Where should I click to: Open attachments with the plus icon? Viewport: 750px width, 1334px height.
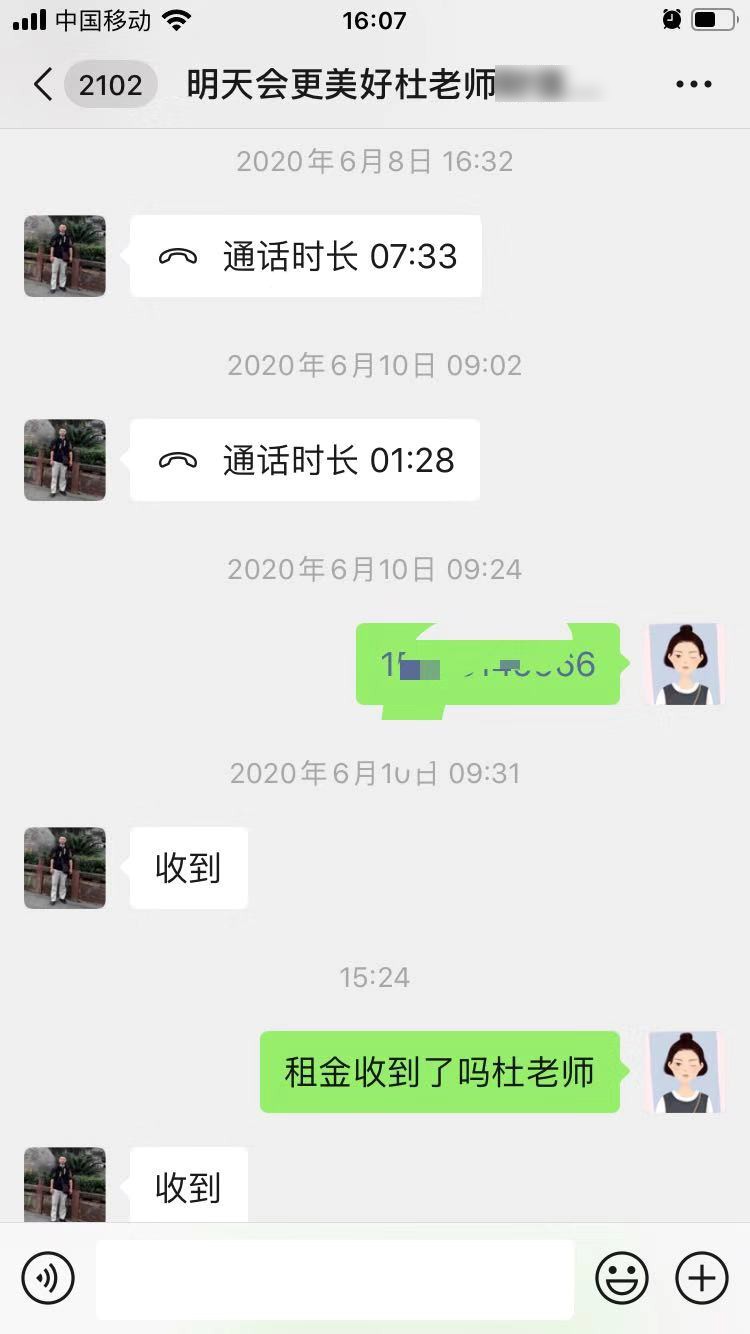tap(701, 1277)
